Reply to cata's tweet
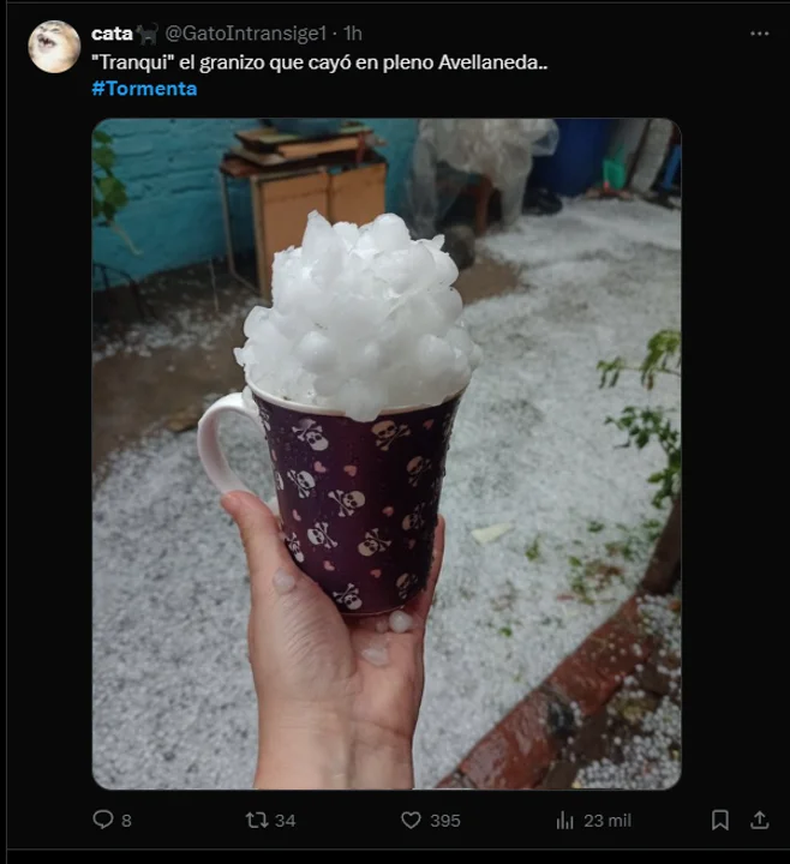The height and width of the screenshot is (864, 790). 104,820
